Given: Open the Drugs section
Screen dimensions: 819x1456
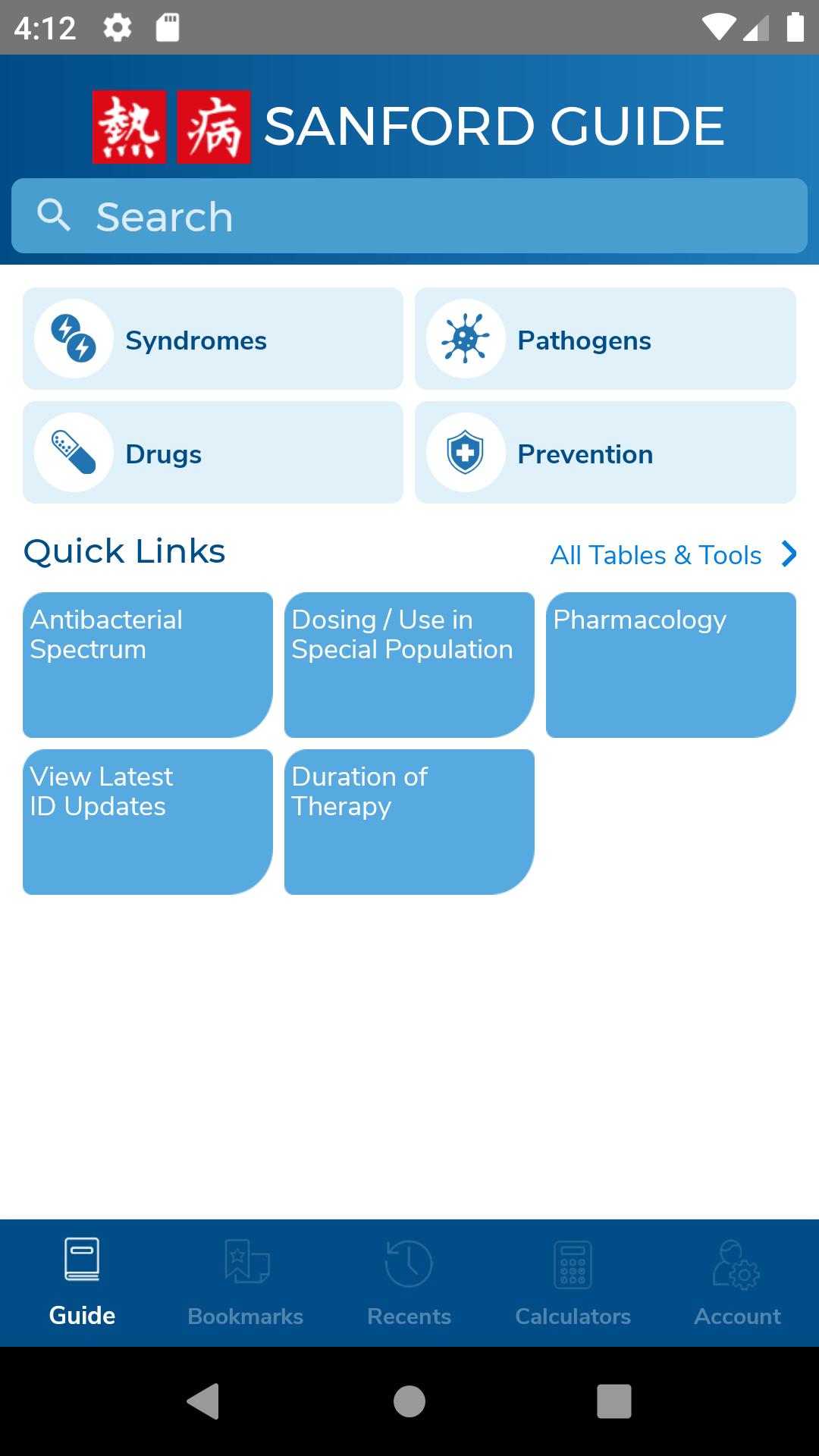Looking at the screenshot, I should (x=213, y=453).
